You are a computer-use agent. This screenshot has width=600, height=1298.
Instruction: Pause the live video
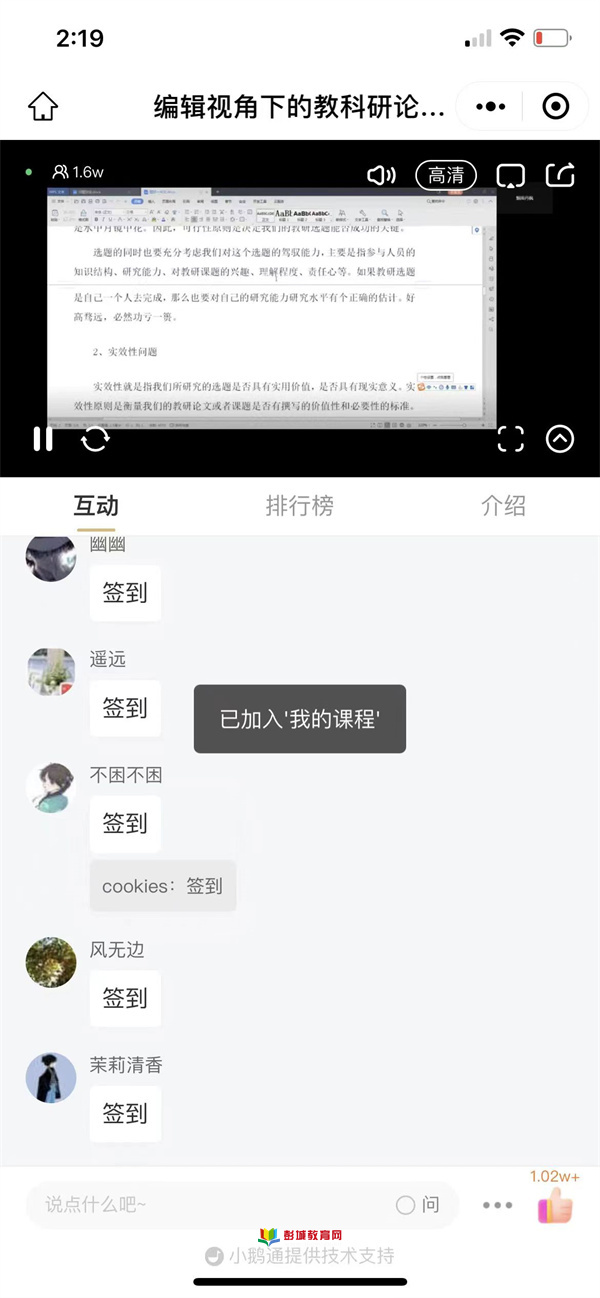[x=43, y=438]
